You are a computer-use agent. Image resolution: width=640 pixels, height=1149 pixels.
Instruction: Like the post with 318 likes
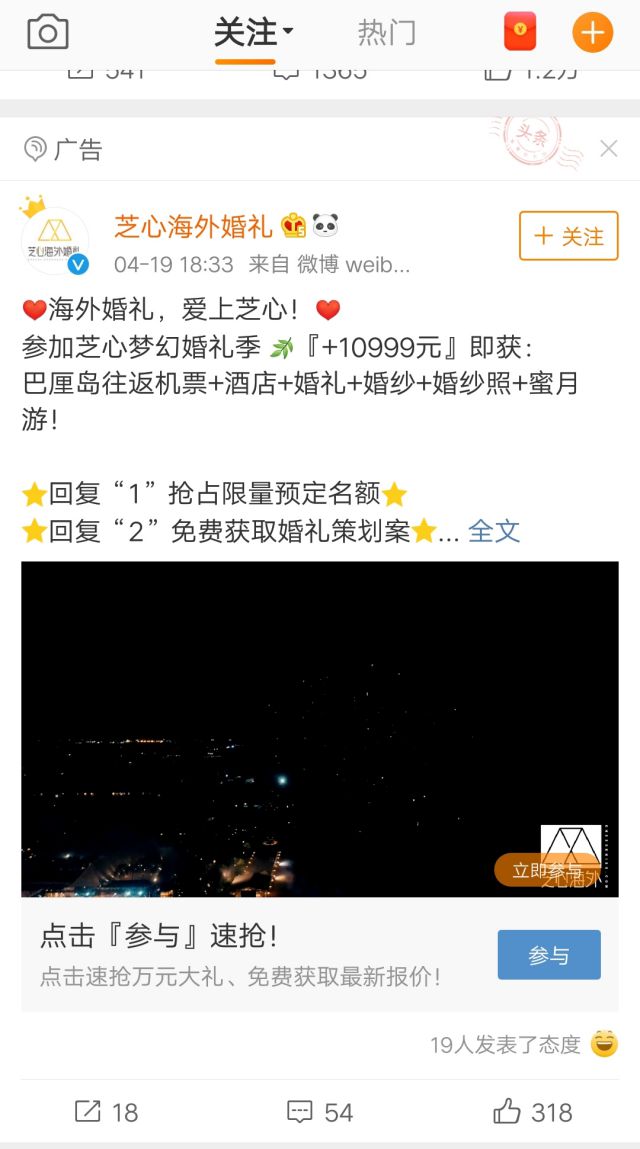tap(533, 1111)
